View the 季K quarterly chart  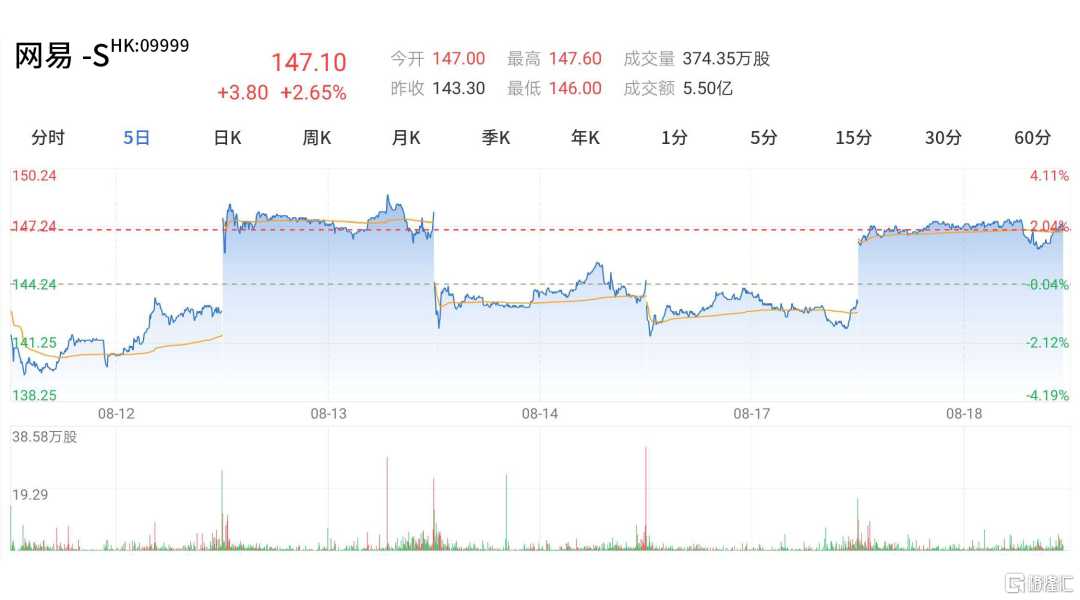(x=496, y=138)
